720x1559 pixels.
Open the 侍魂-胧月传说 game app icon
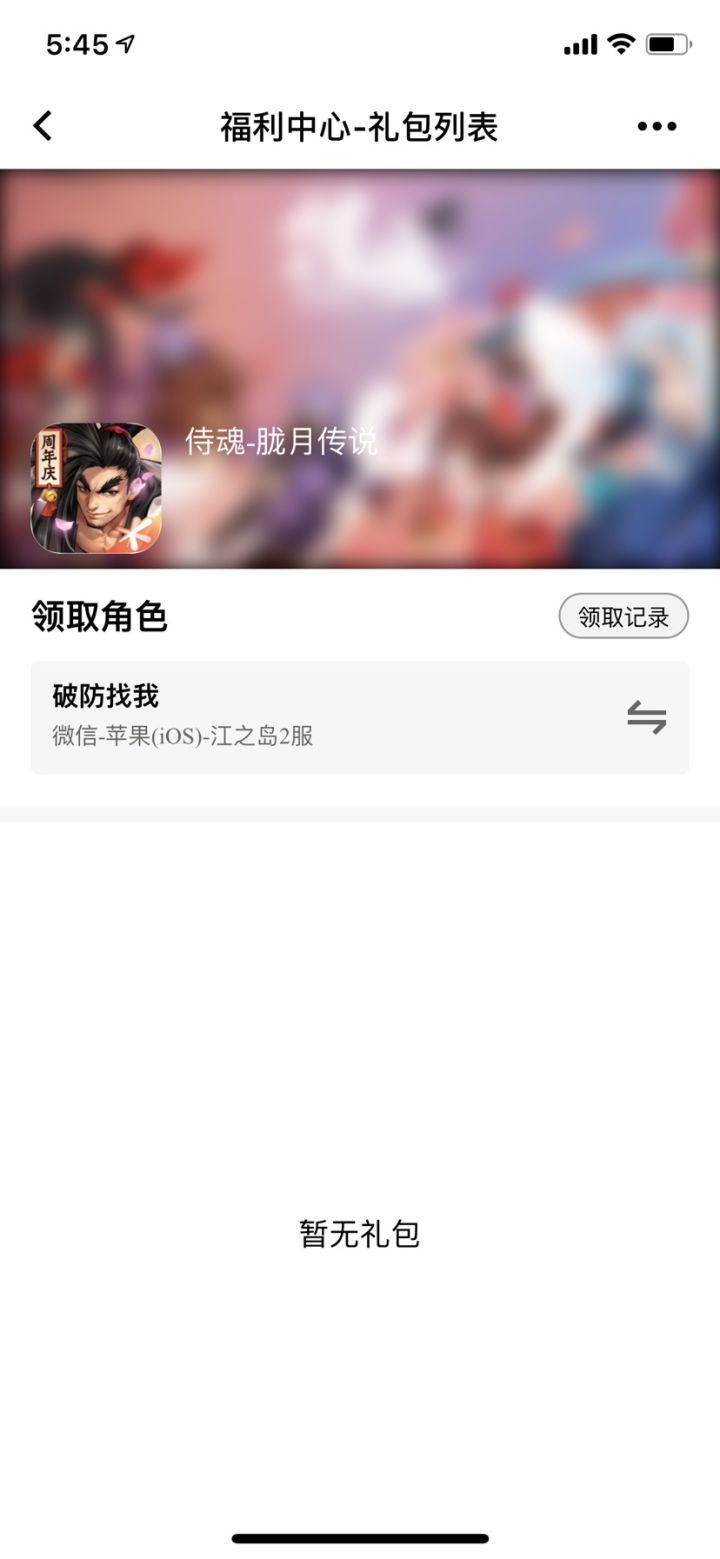tap(97, 486)
